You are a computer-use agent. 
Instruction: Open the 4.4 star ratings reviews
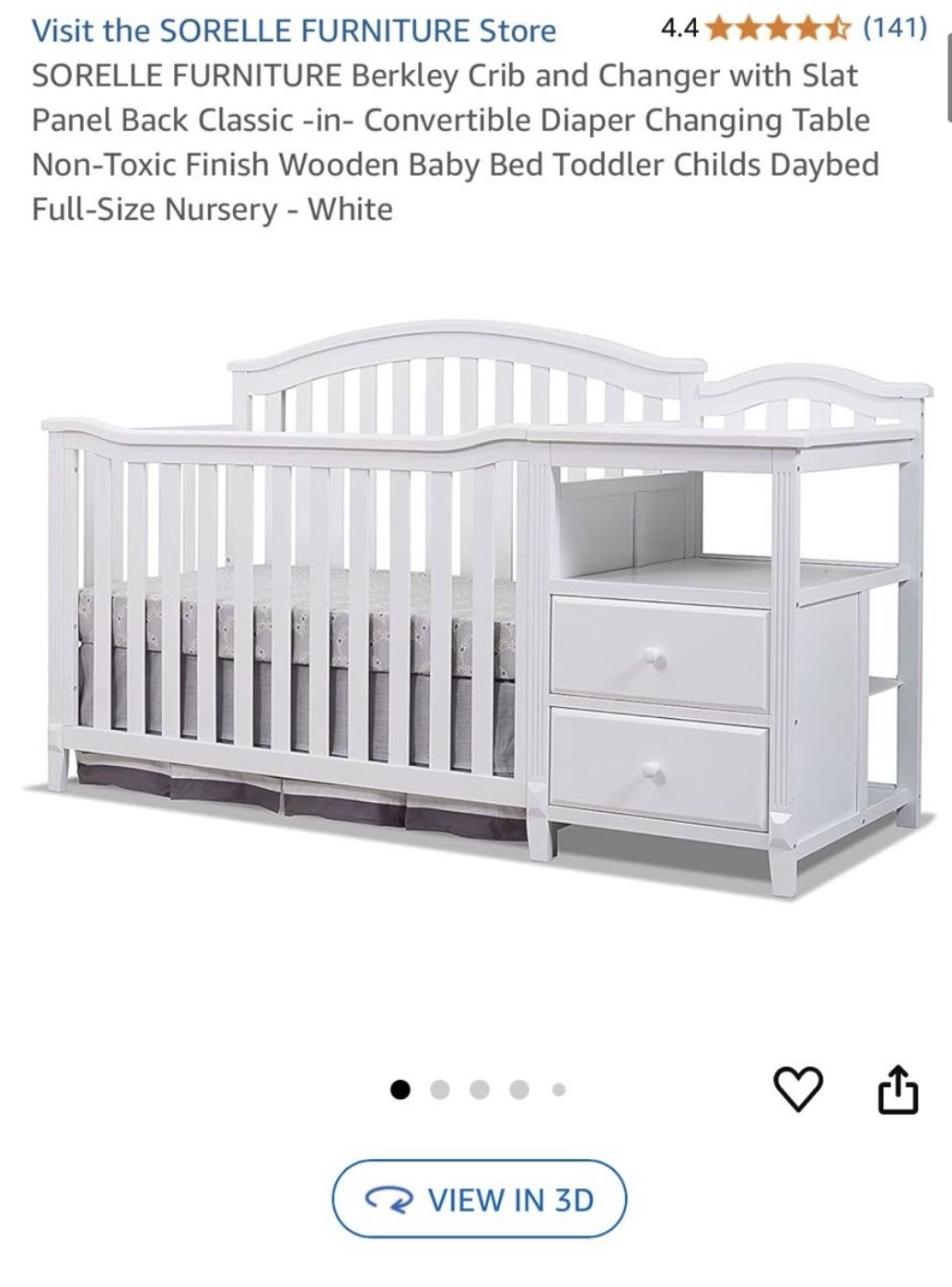click(793, 29)
